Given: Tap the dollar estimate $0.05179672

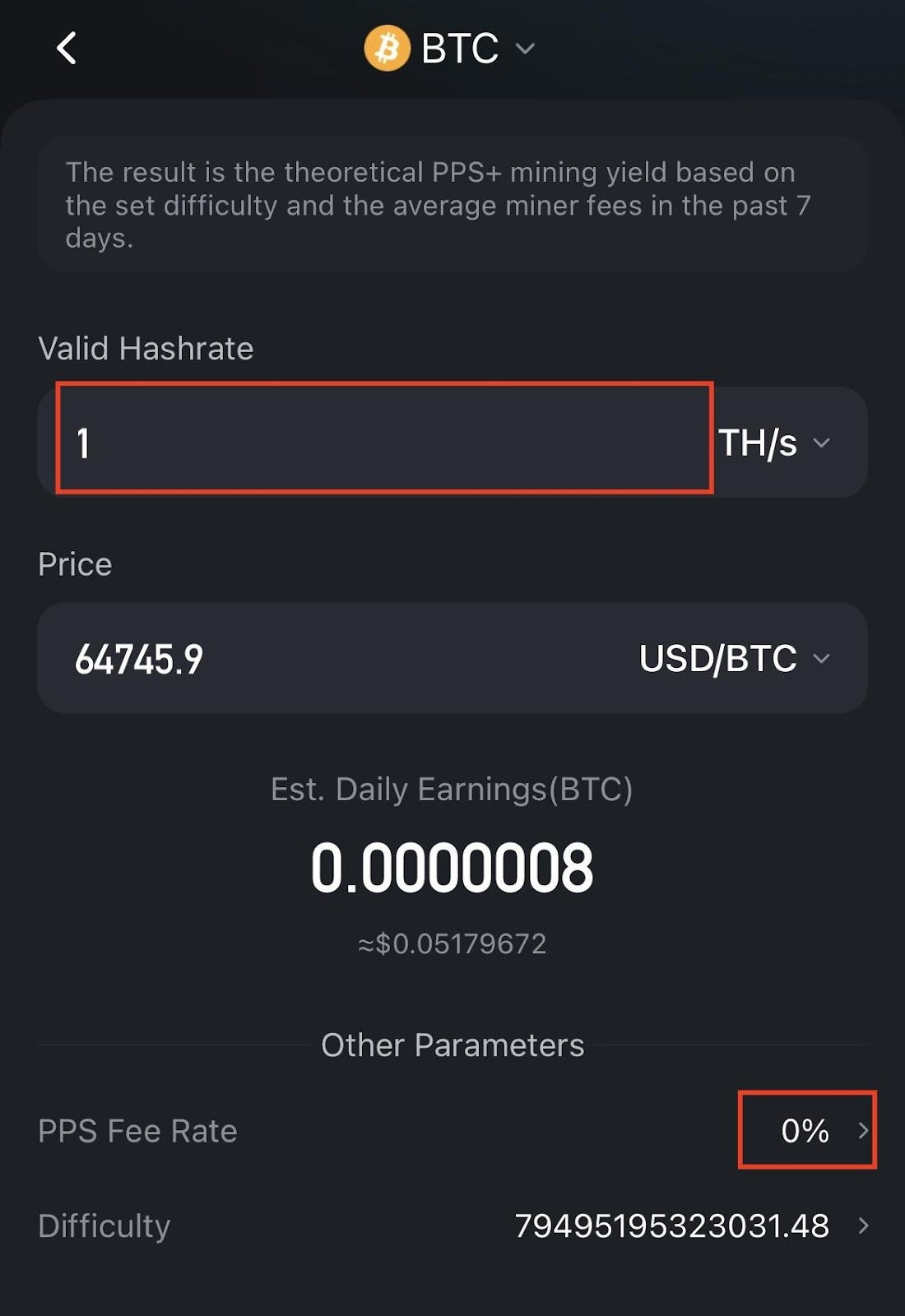Looking at the screenshot, I should pos(452,943).
